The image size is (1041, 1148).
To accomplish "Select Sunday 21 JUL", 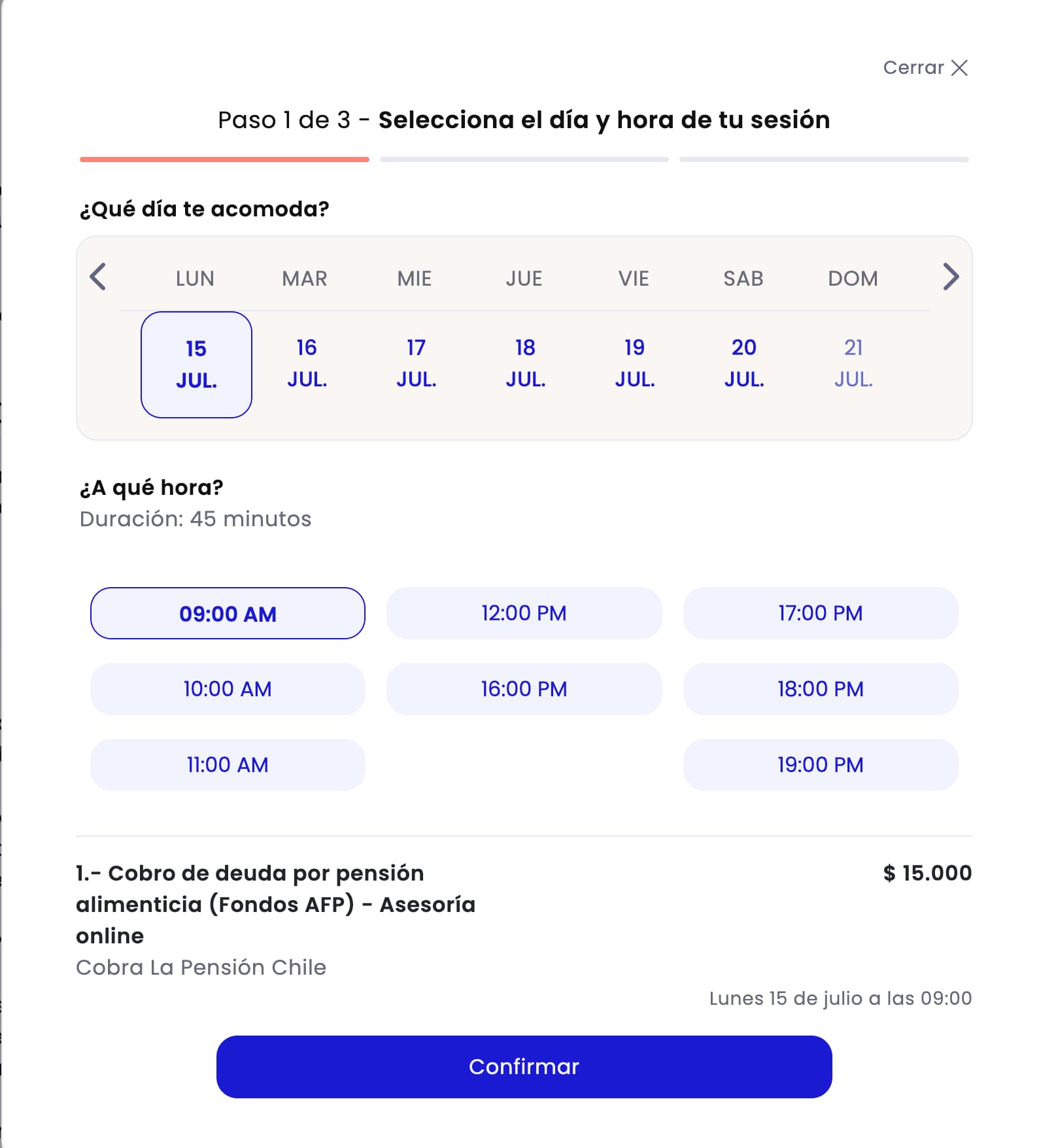I will (852, 363).
